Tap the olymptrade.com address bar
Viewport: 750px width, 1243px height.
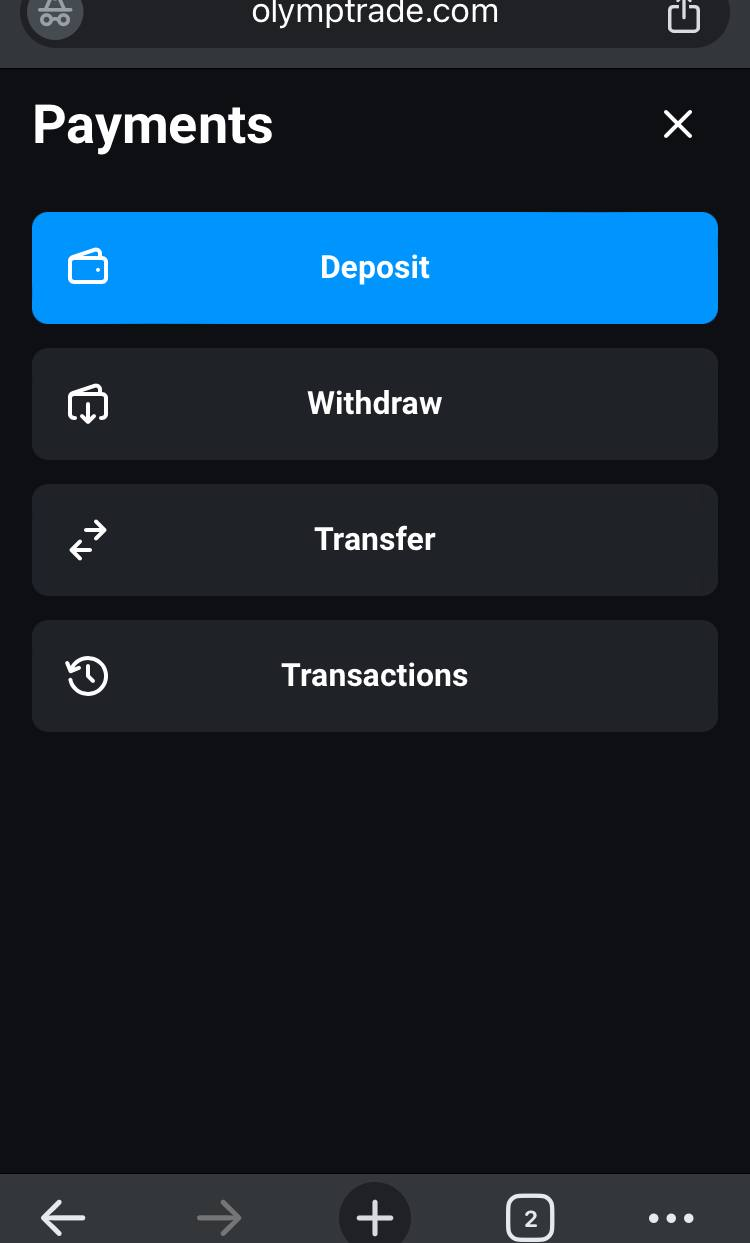[x=375, y=15]
